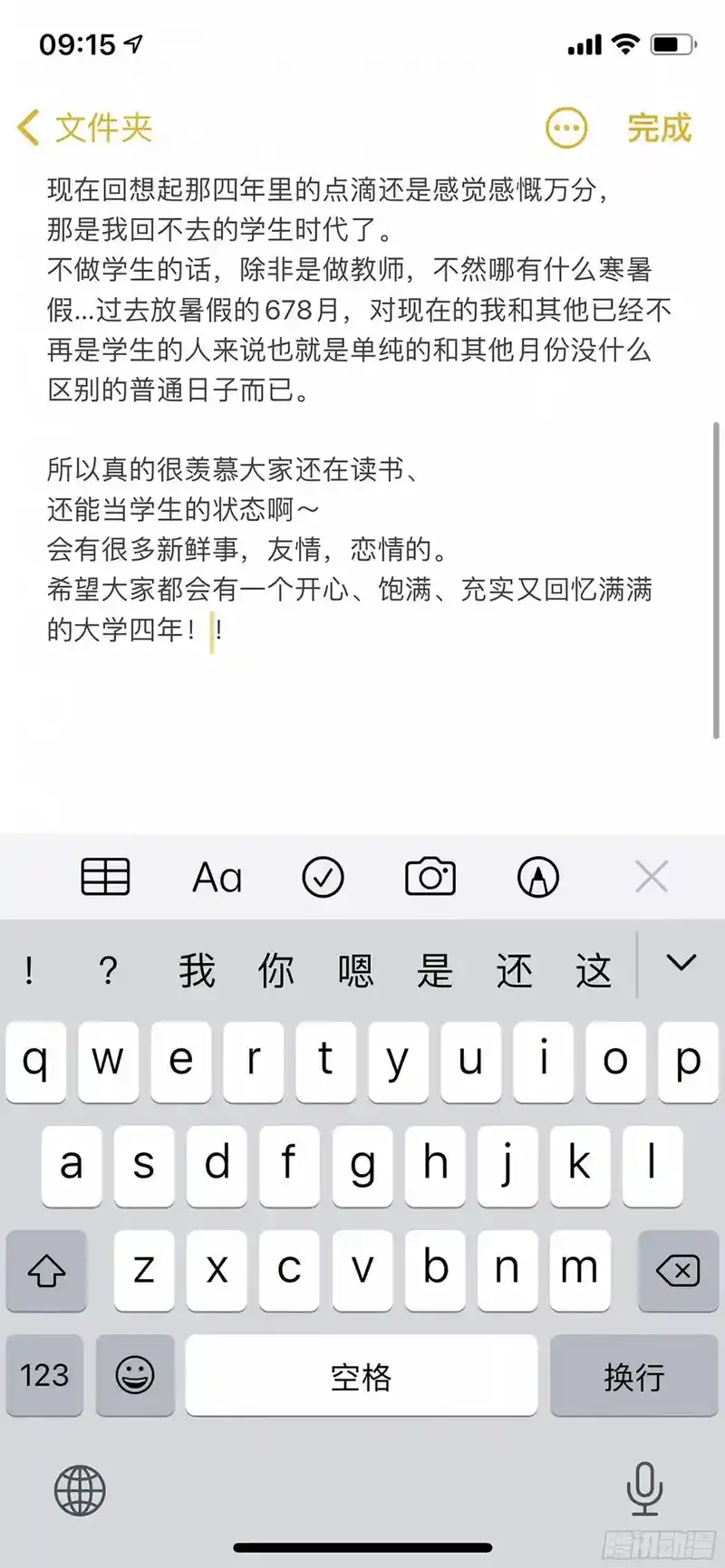725x1568 pixels.
Task: Open the more options ellipsis menu
Action: click(566, 128)
